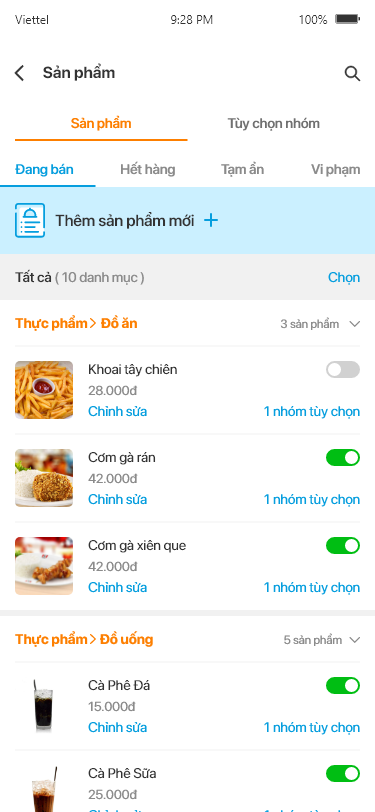Collapse the Đồ ăn category chevron
This screenshot has height=812, width=375.
click(x=355, y=324)
